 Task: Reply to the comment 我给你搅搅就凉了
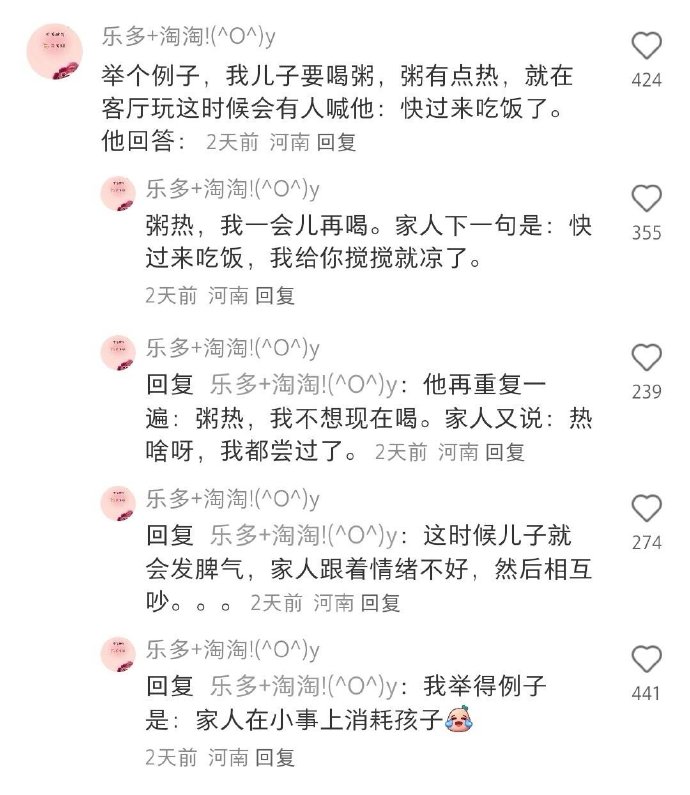tap(275, 295)
